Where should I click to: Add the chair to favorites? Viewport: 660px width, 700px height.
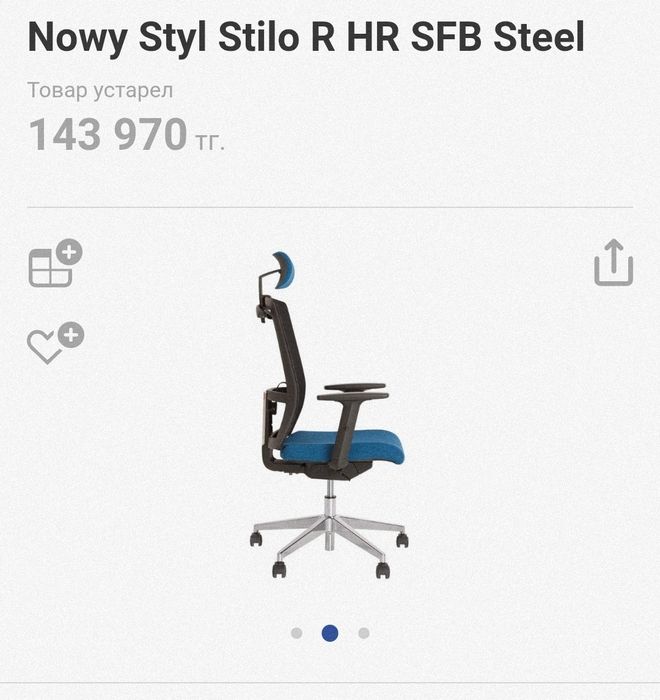[54, 343]
